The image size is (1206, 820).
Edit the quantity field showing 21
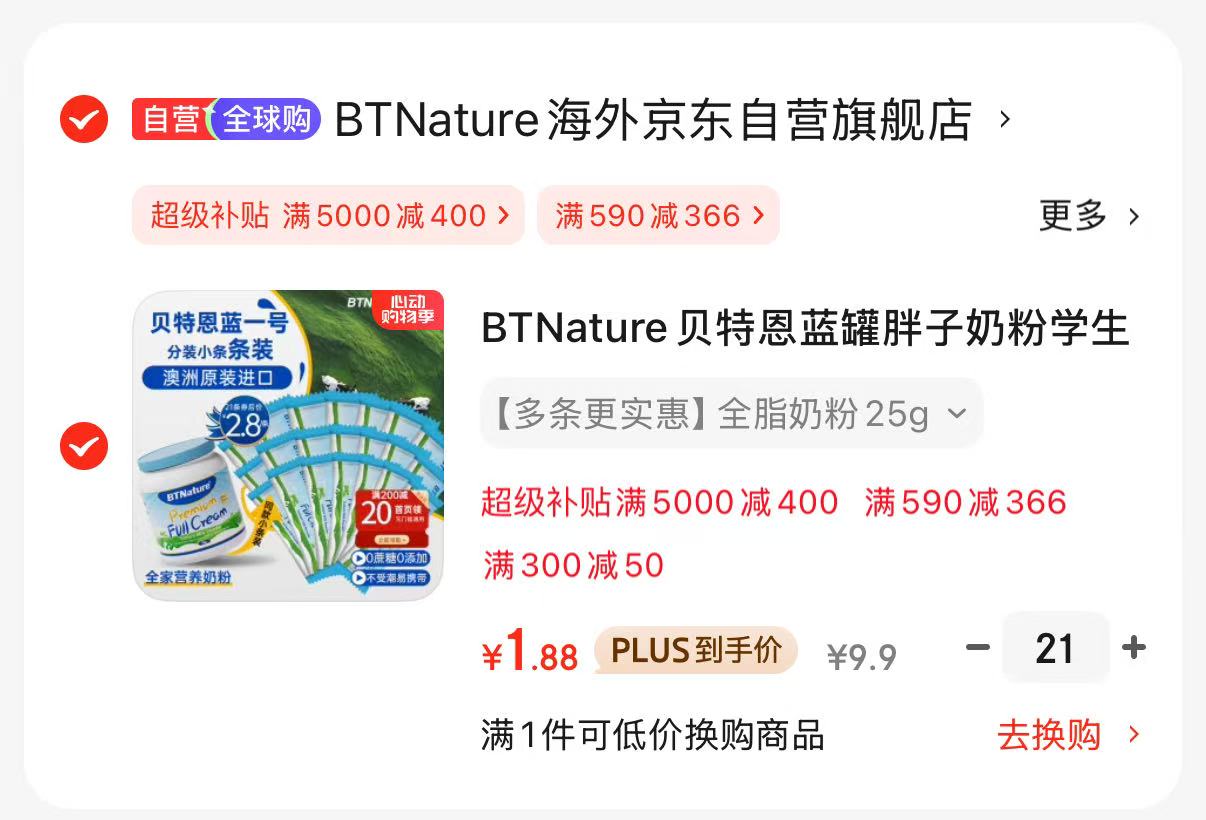pyautogui.click(x=1055, y=648)
